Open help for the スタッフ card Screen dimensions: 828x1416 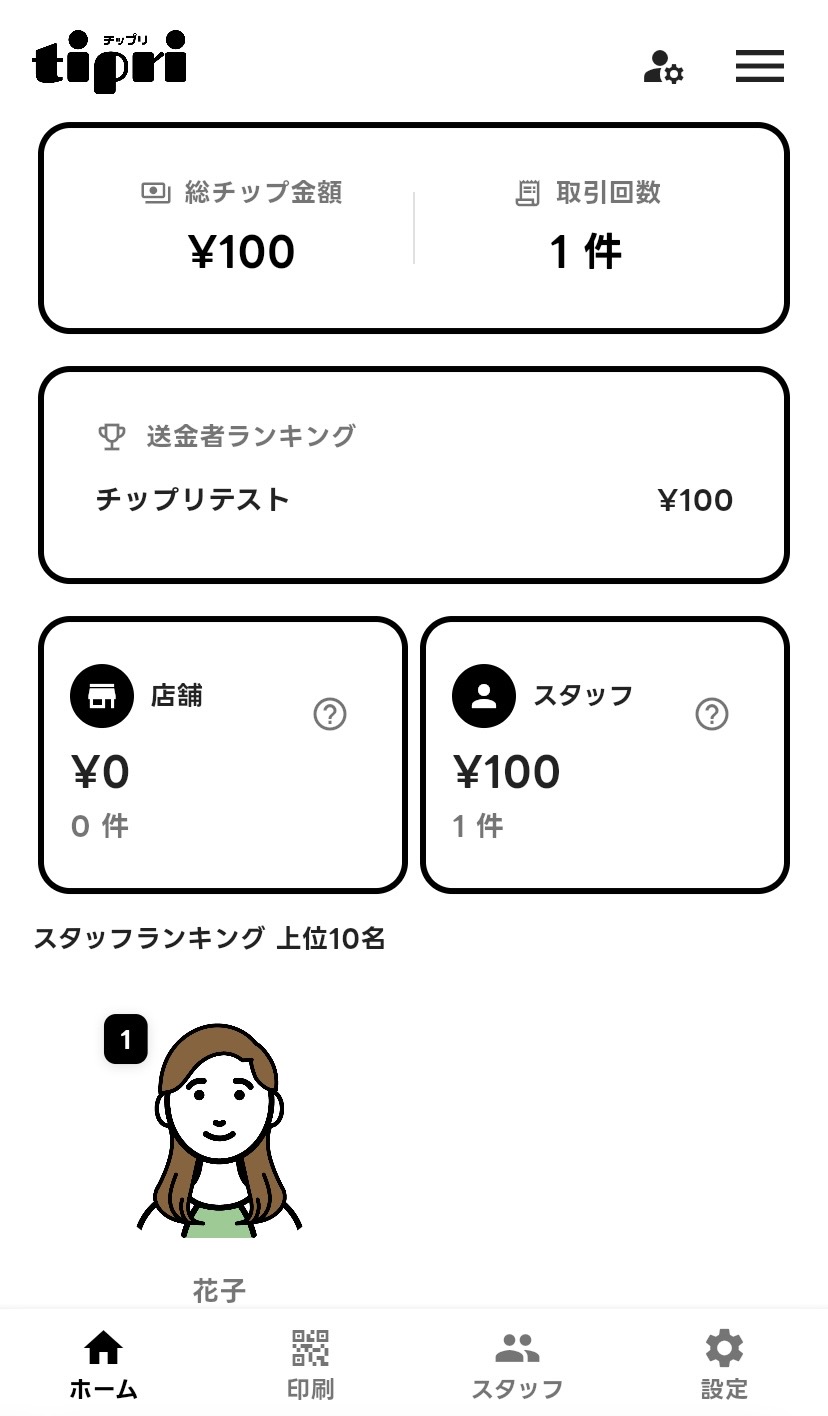tap(712, 714)
